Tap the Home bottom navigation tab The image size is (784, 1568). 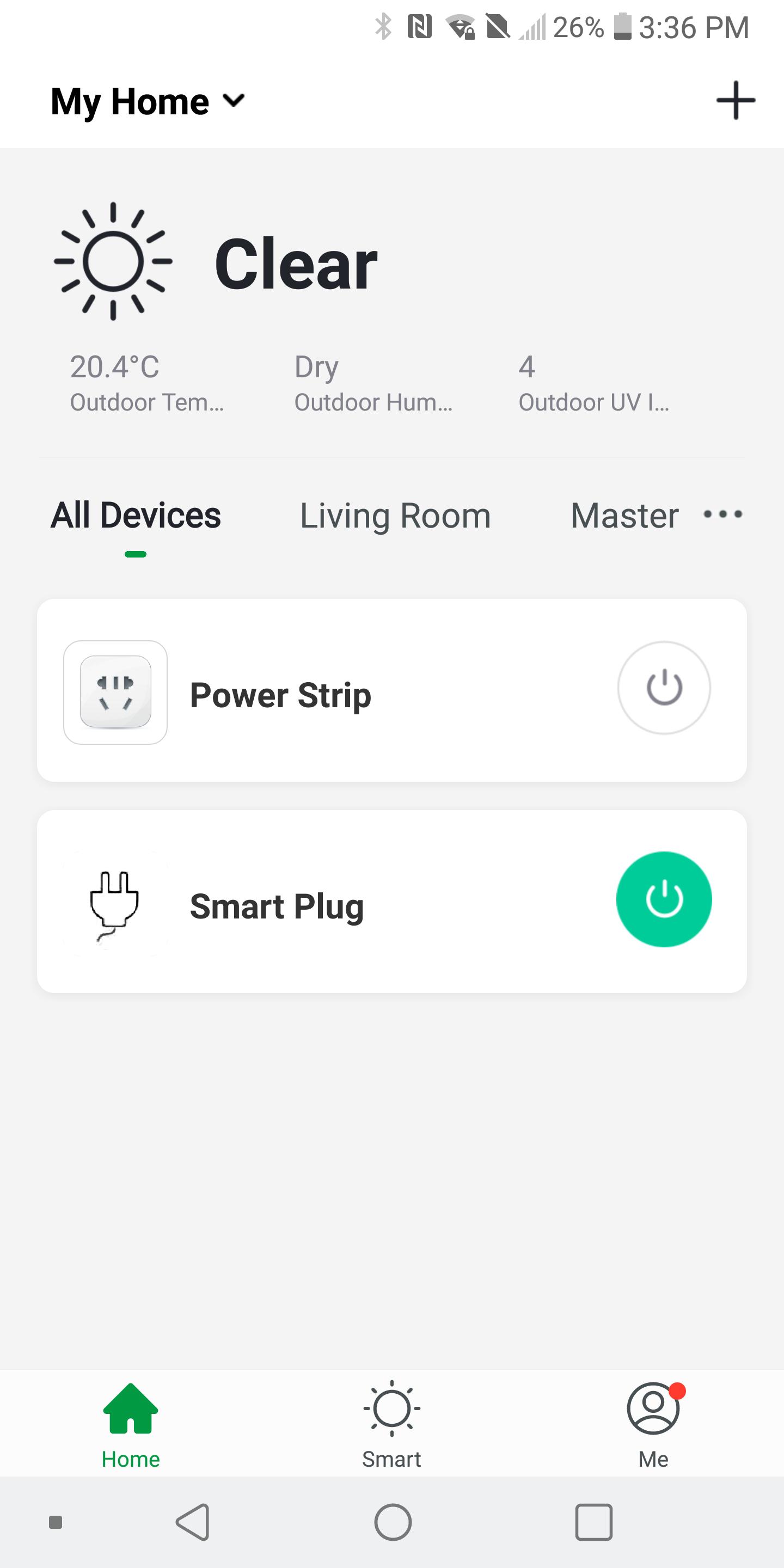point(130,1424)
